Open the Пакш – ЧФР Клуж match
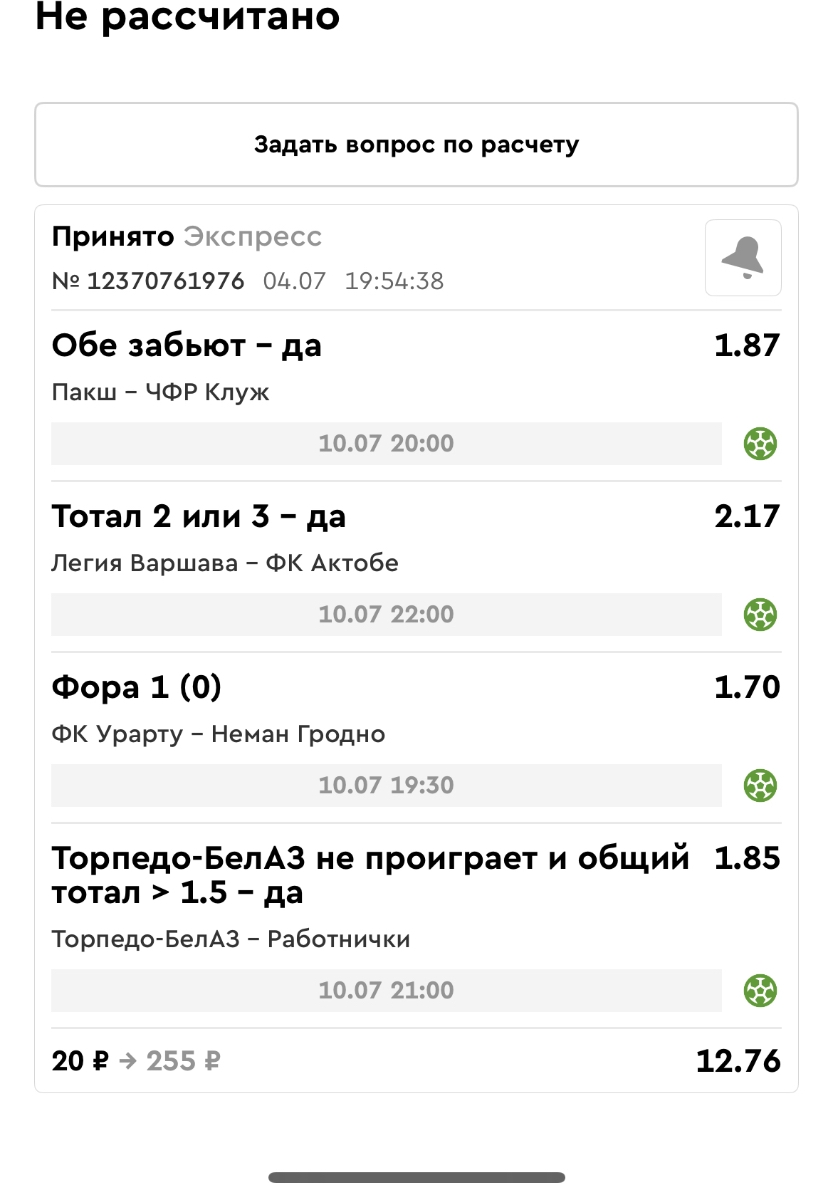Viewport: 833px width, 1200px height. point(161,393)
